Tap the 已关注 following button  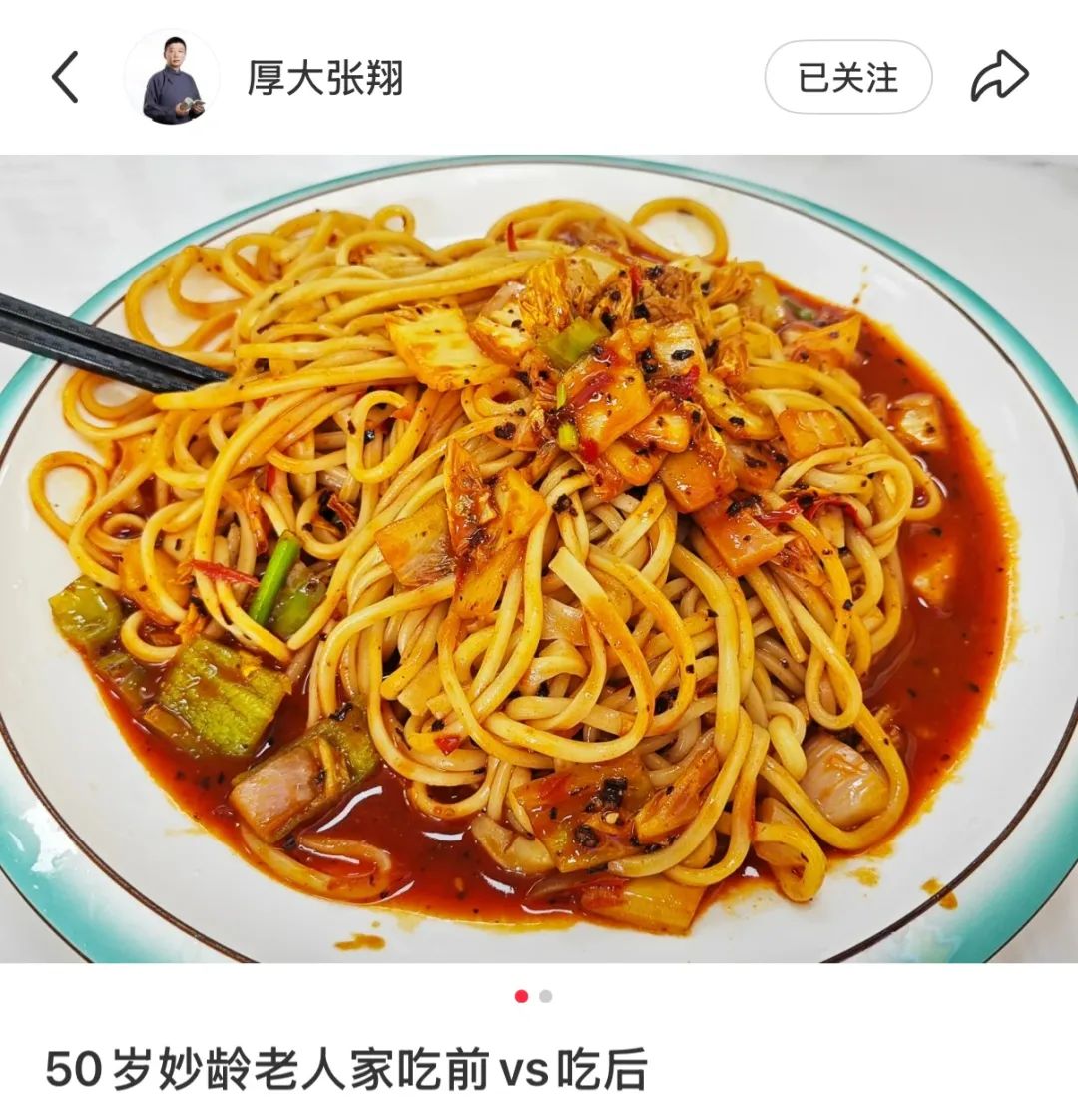point(847,78)
